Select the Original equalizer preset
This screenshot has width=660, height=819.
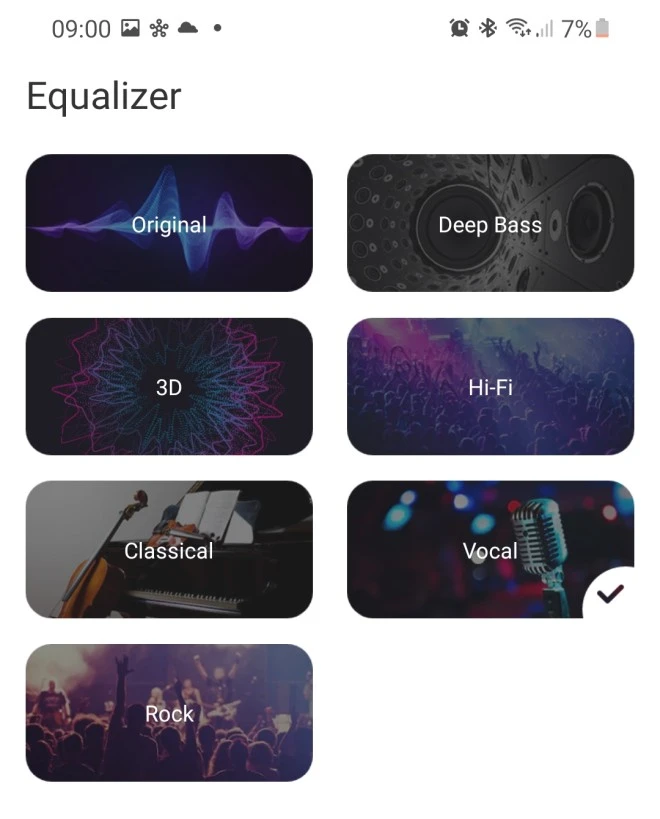pyautogui.click(x=169, y=223)
